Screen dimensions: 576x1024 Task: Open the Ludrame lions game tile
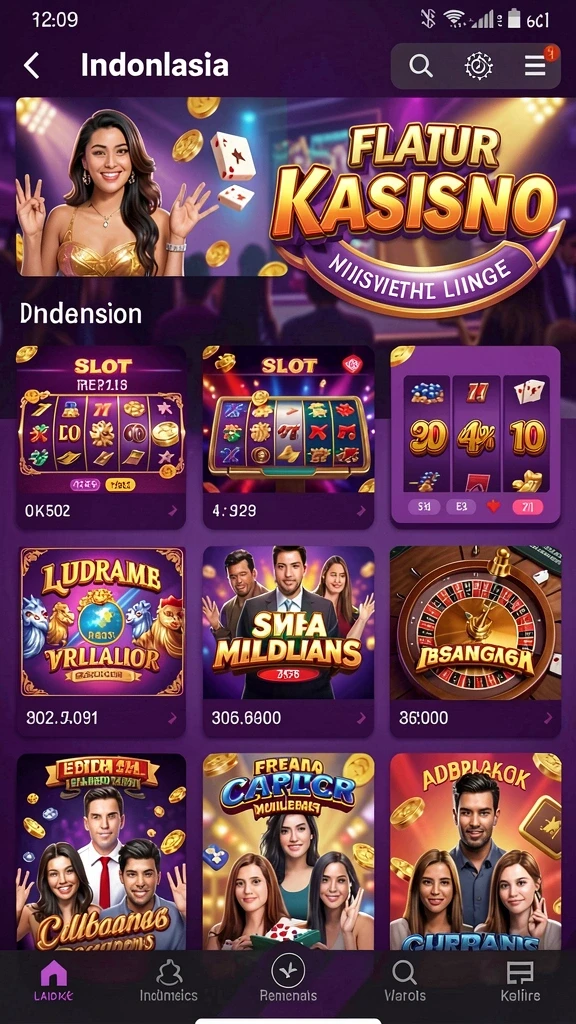click(x=101, y=641)
